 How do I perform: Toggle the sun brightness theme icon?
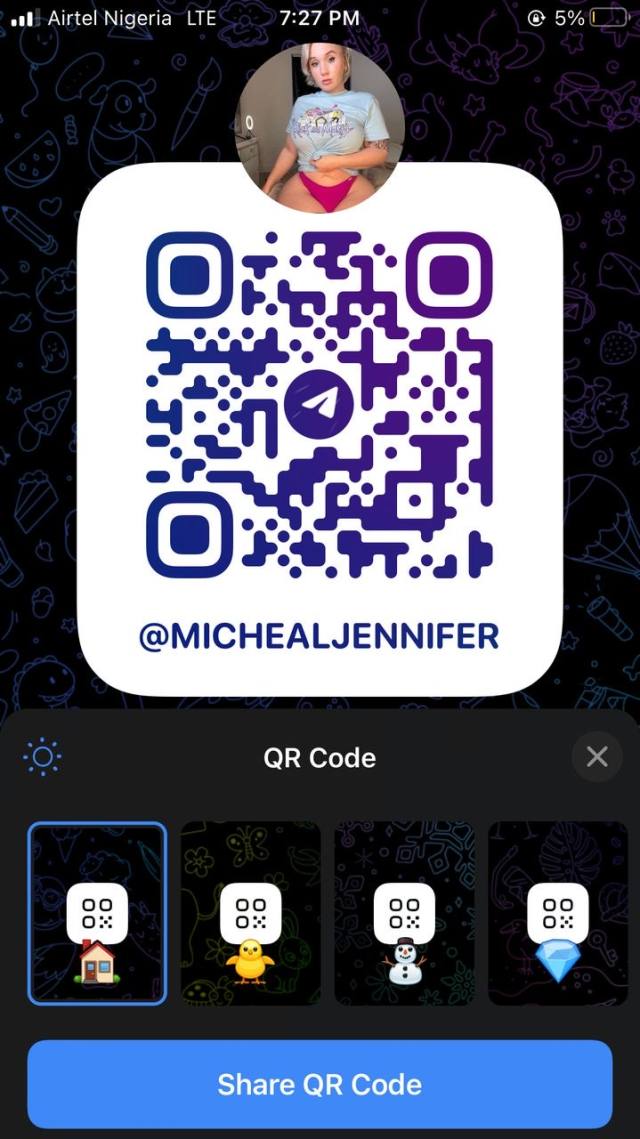coord(42,757)
